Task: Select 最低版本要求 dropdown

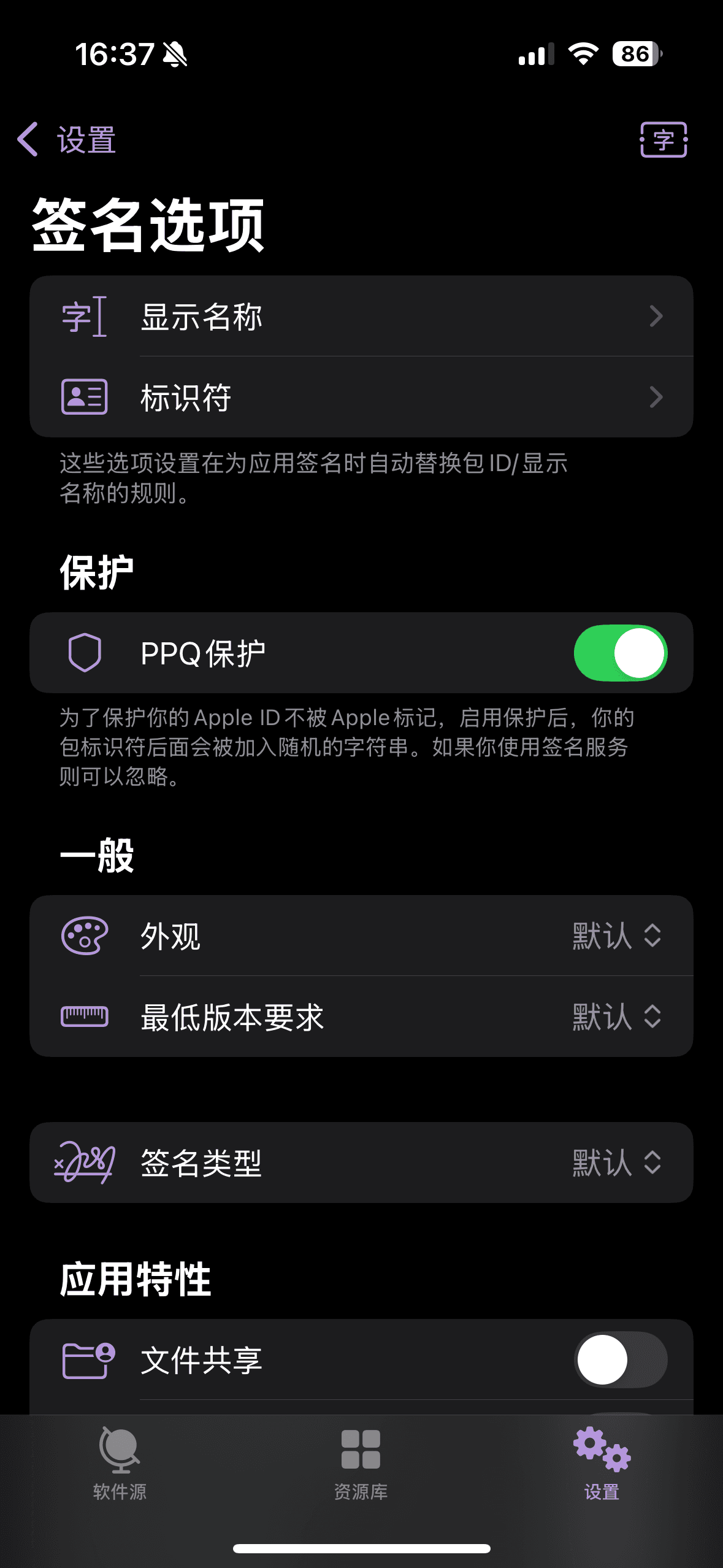Action: [x=616, y=1017]
